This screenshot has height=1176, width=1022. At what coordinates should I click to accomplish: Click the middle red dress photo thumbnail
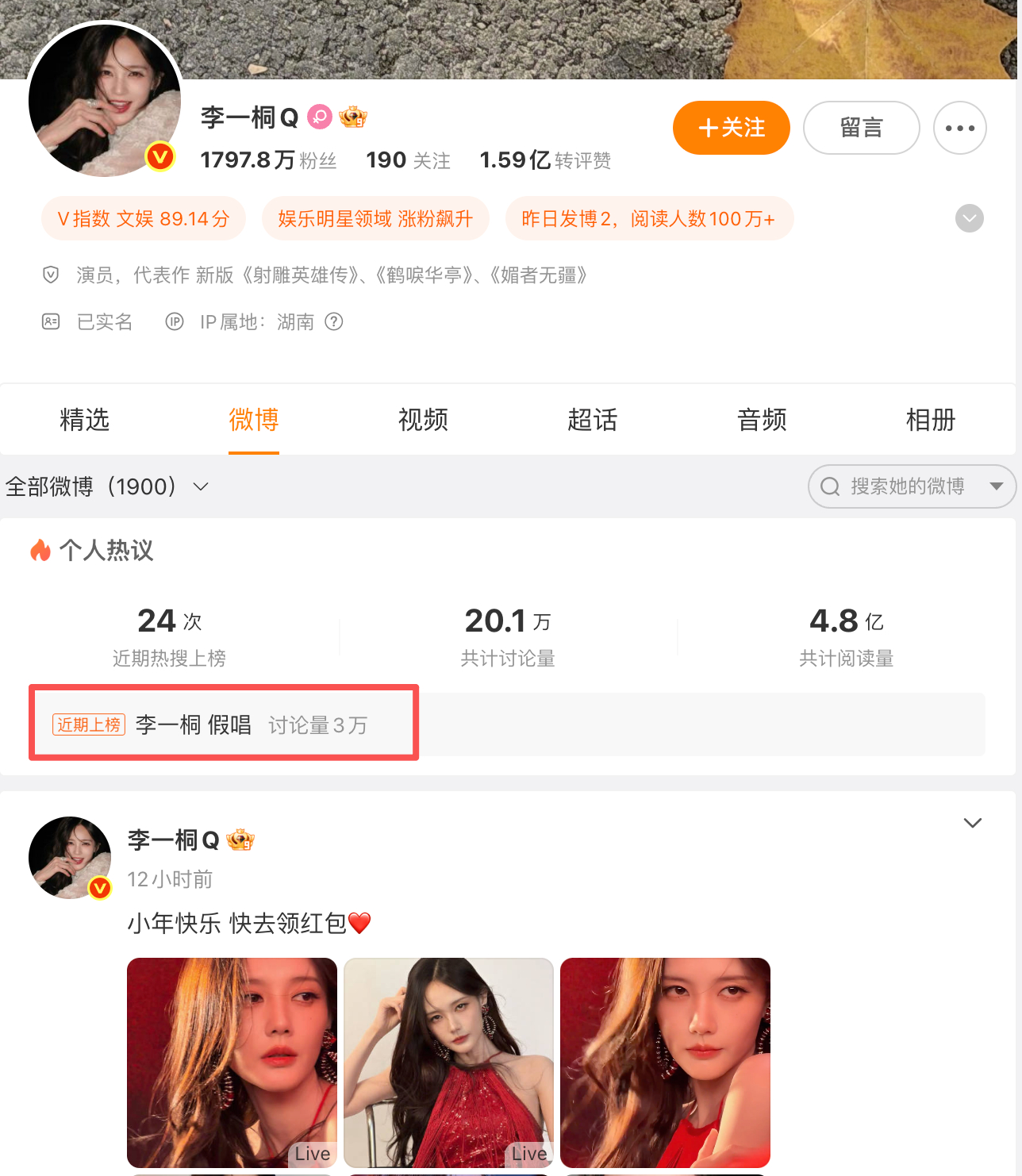point(448,1063)
